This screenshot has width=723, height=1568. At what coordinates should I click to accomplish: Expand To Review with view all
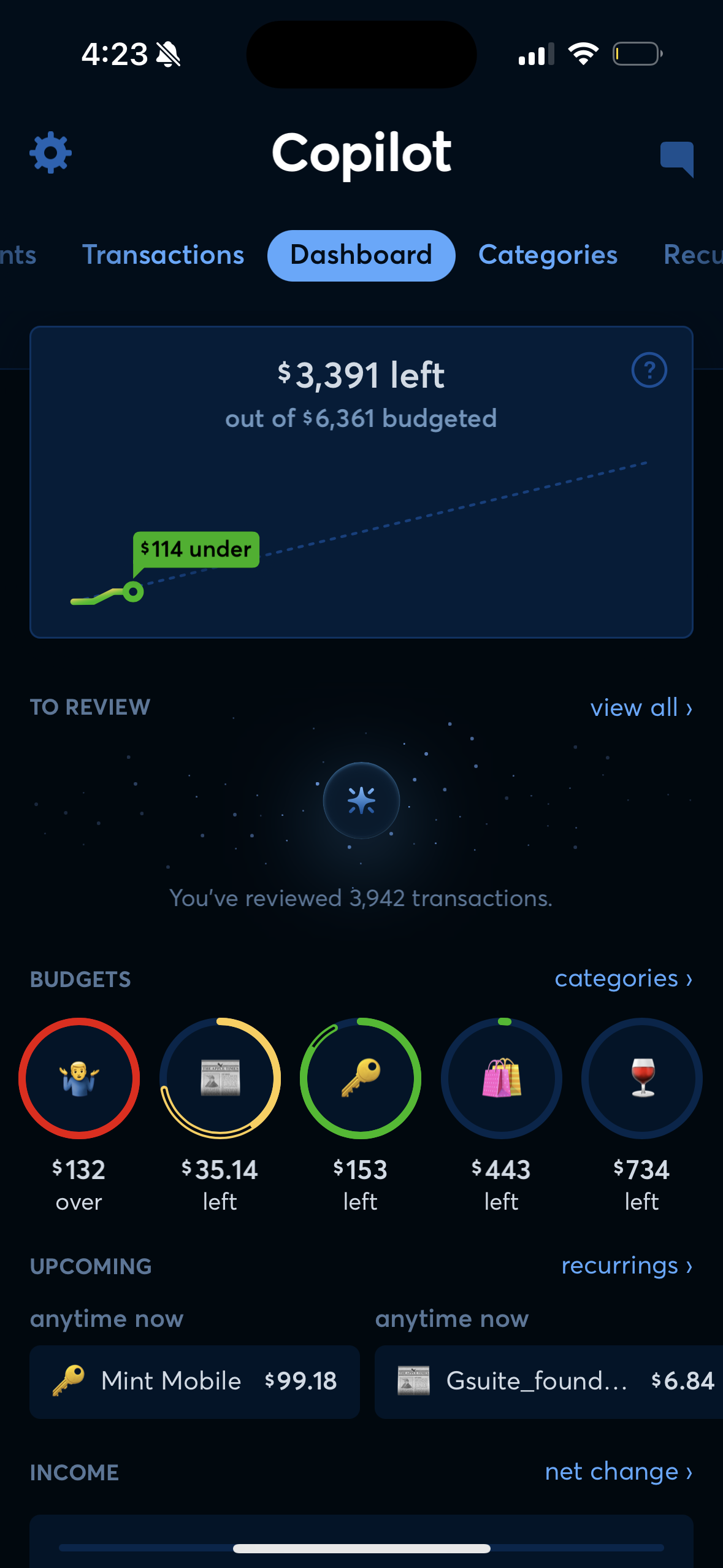(x=640, y=708)
